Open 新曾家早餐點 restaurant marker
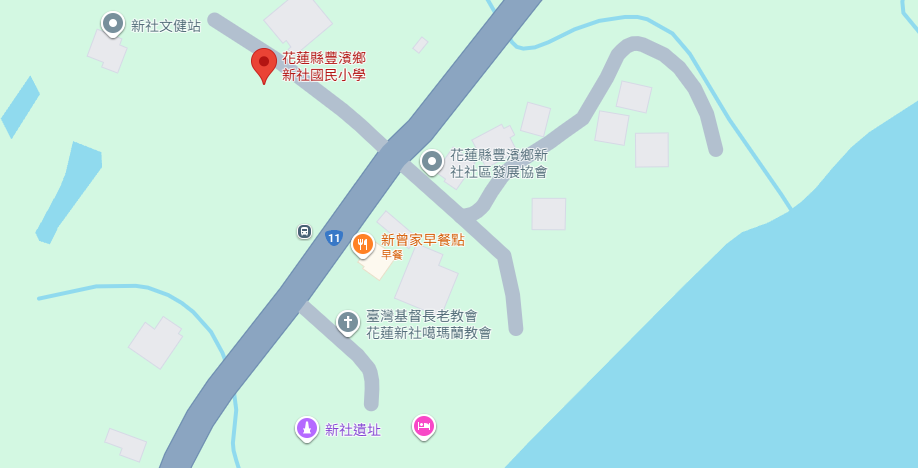The image size is (918, 468). [363, 243]
